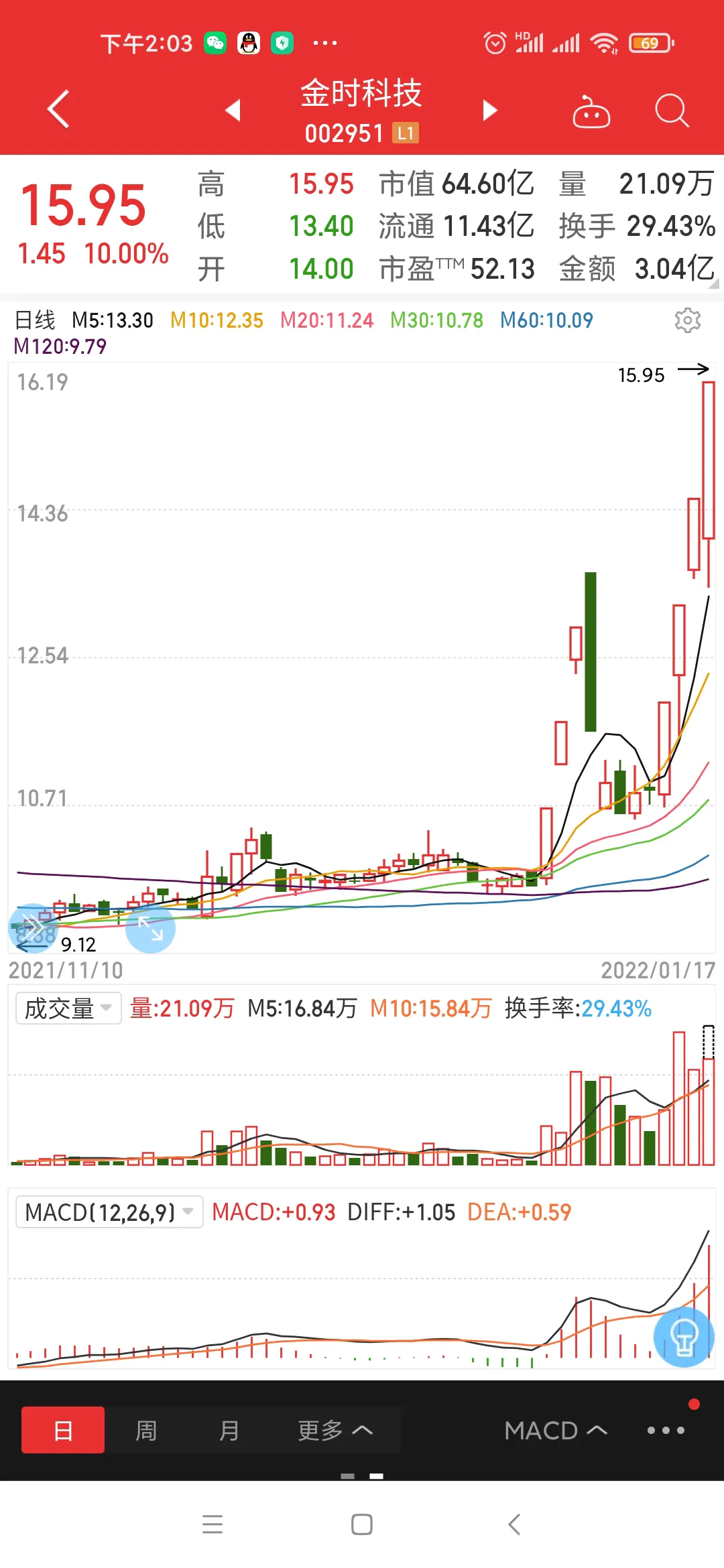
Task: Select the 日 daily chart tab
Action: (x=63, y=1430)
